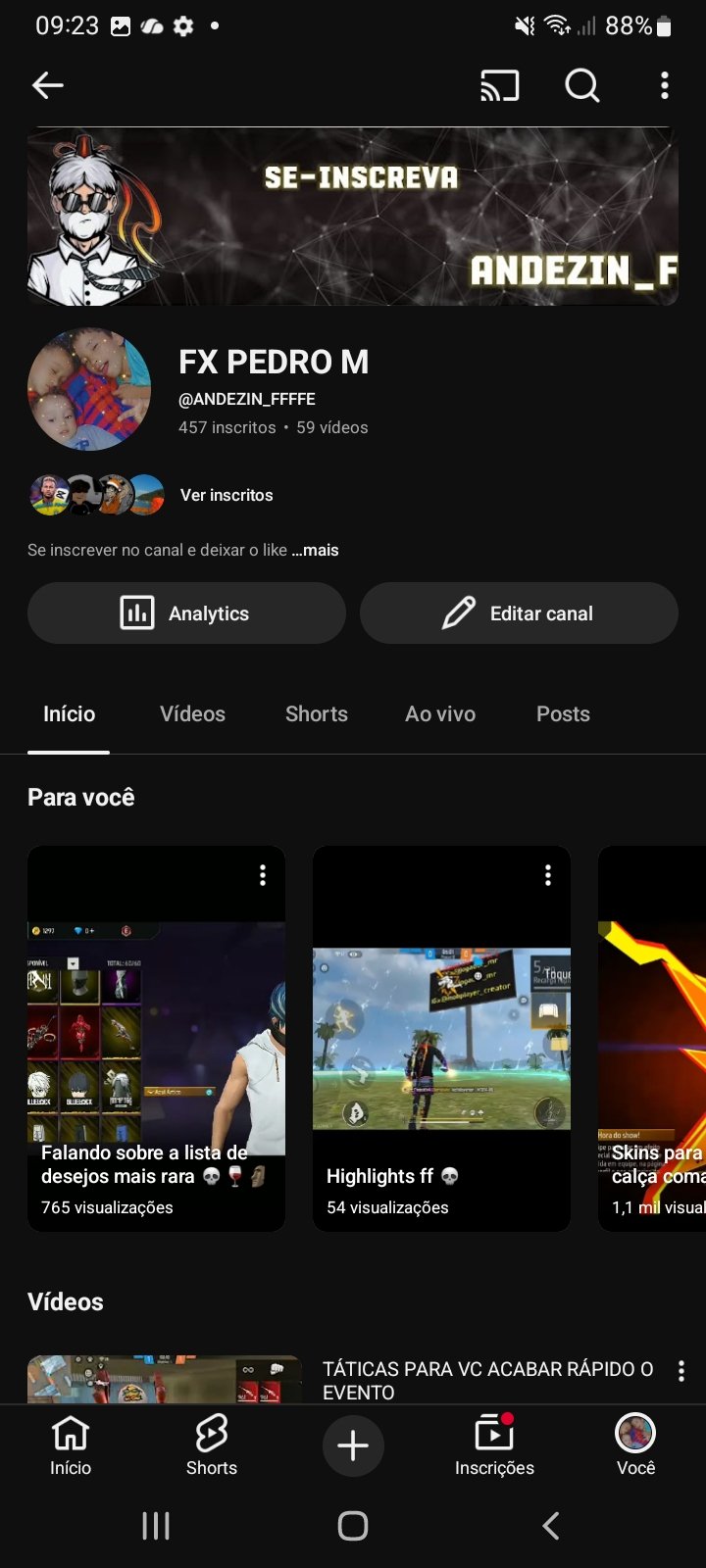The image size is (706, 1568).
Task: Switch to the Shorts channel tab
Action: 316,713
